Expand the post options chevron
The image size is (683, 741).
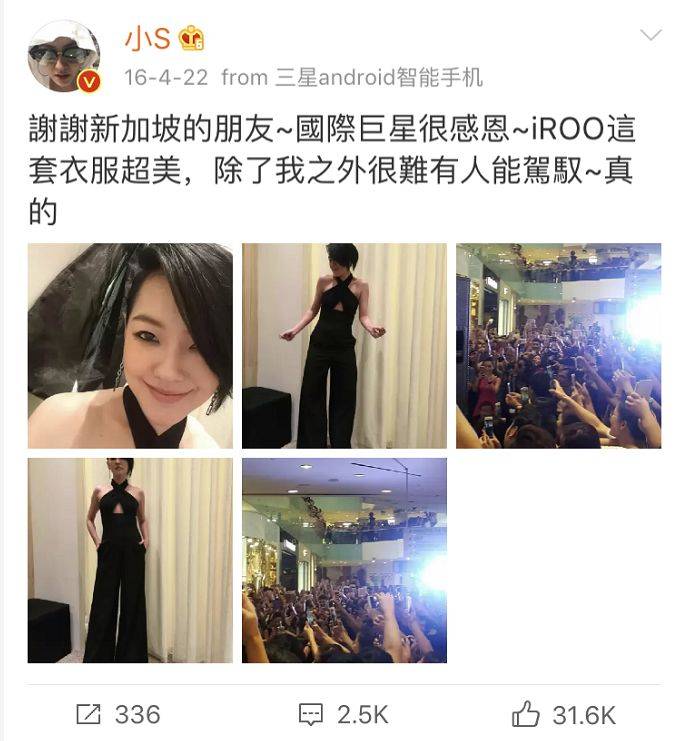pyautogui.click(x=650, y=36)
